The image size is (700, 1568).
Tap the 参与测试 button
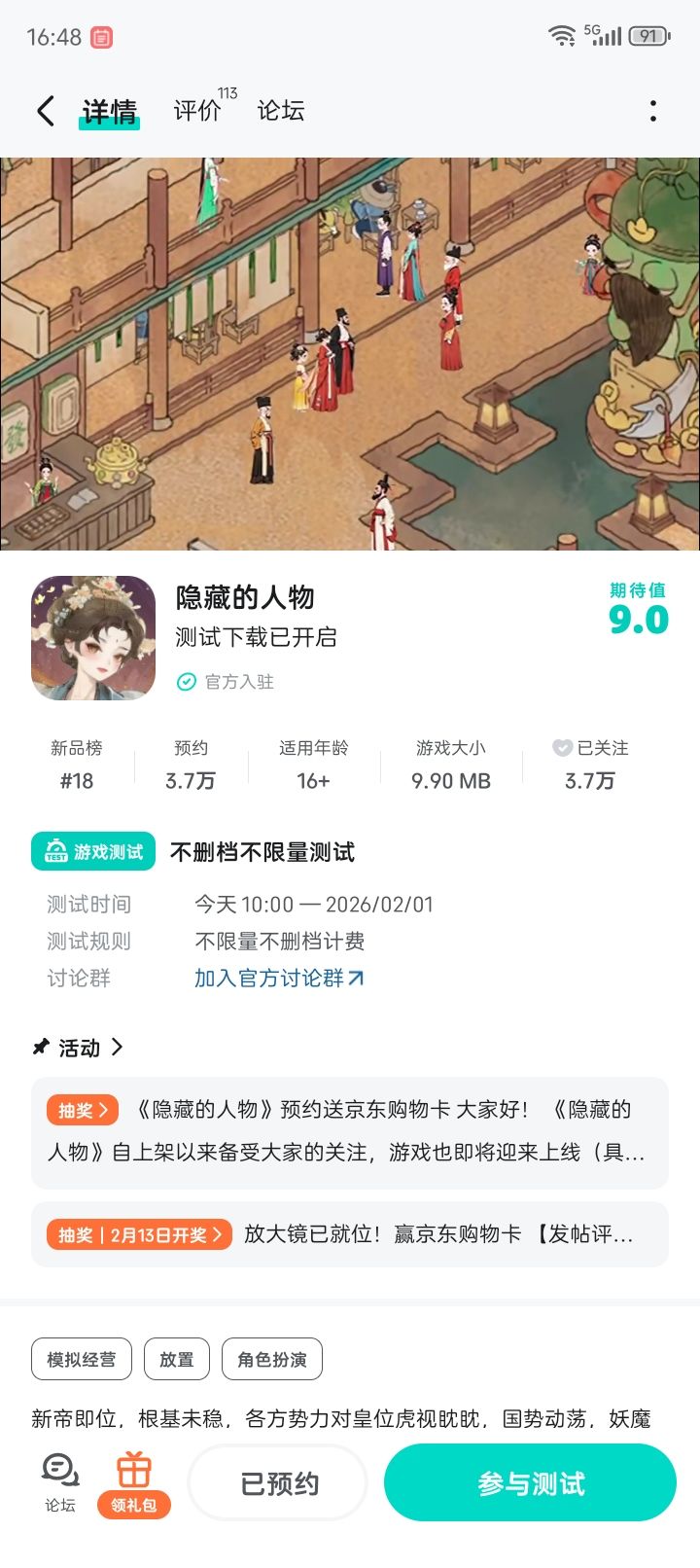pyautogui.click(x=530, y=1481)
